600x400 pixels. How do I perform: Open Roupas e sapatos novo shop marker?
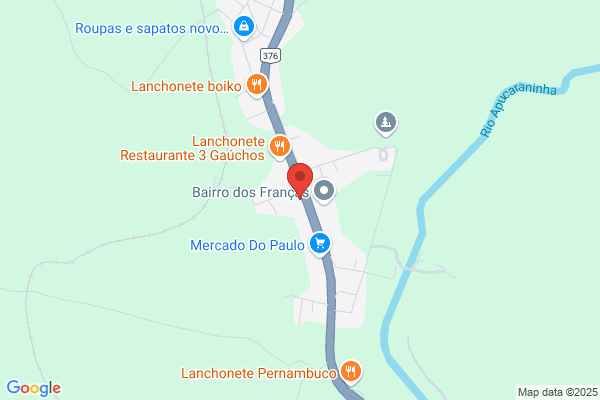tap(242, 27)
